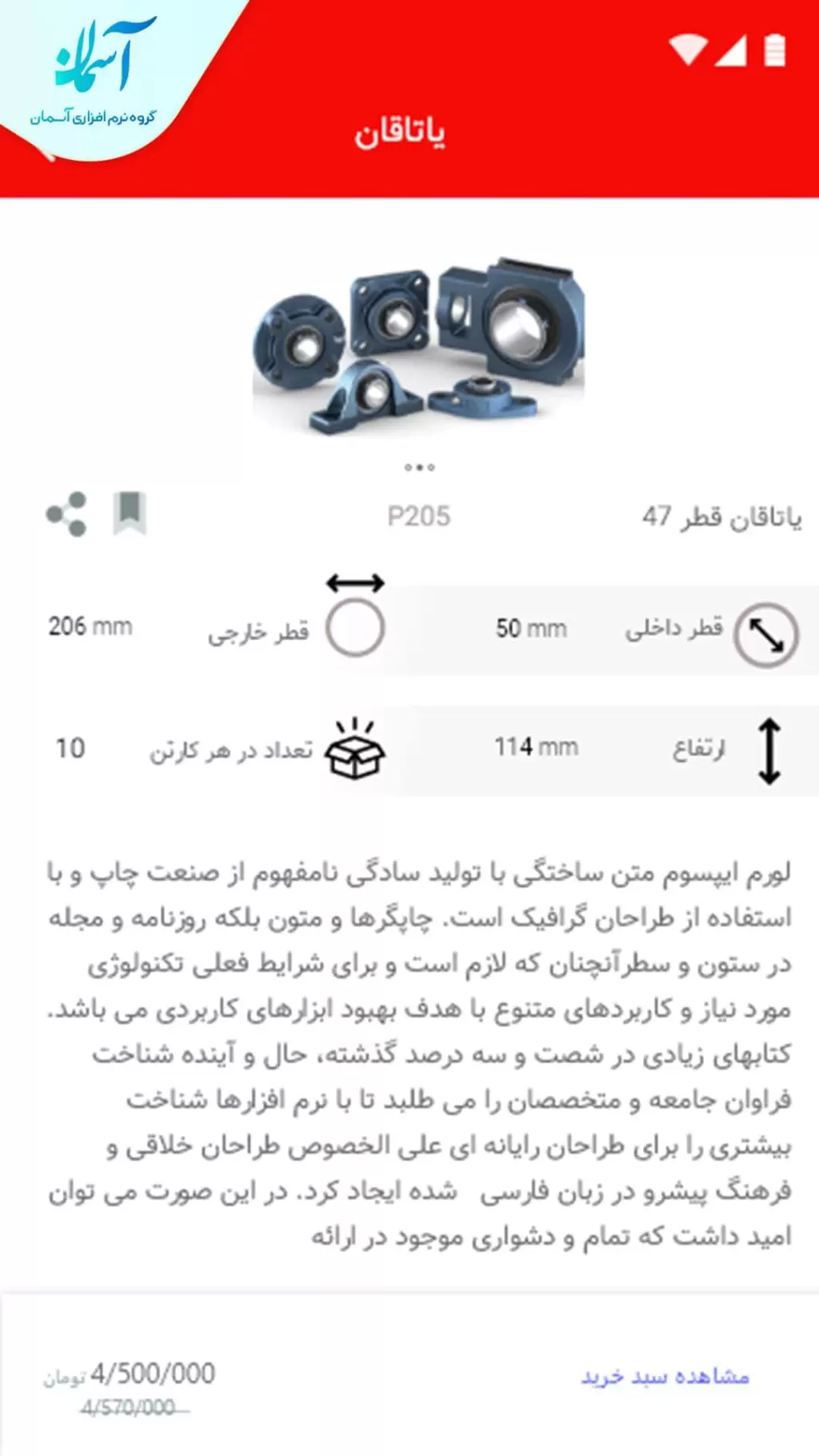Open the bearing product photo
Screen dimensions: 819x1456
418,346
